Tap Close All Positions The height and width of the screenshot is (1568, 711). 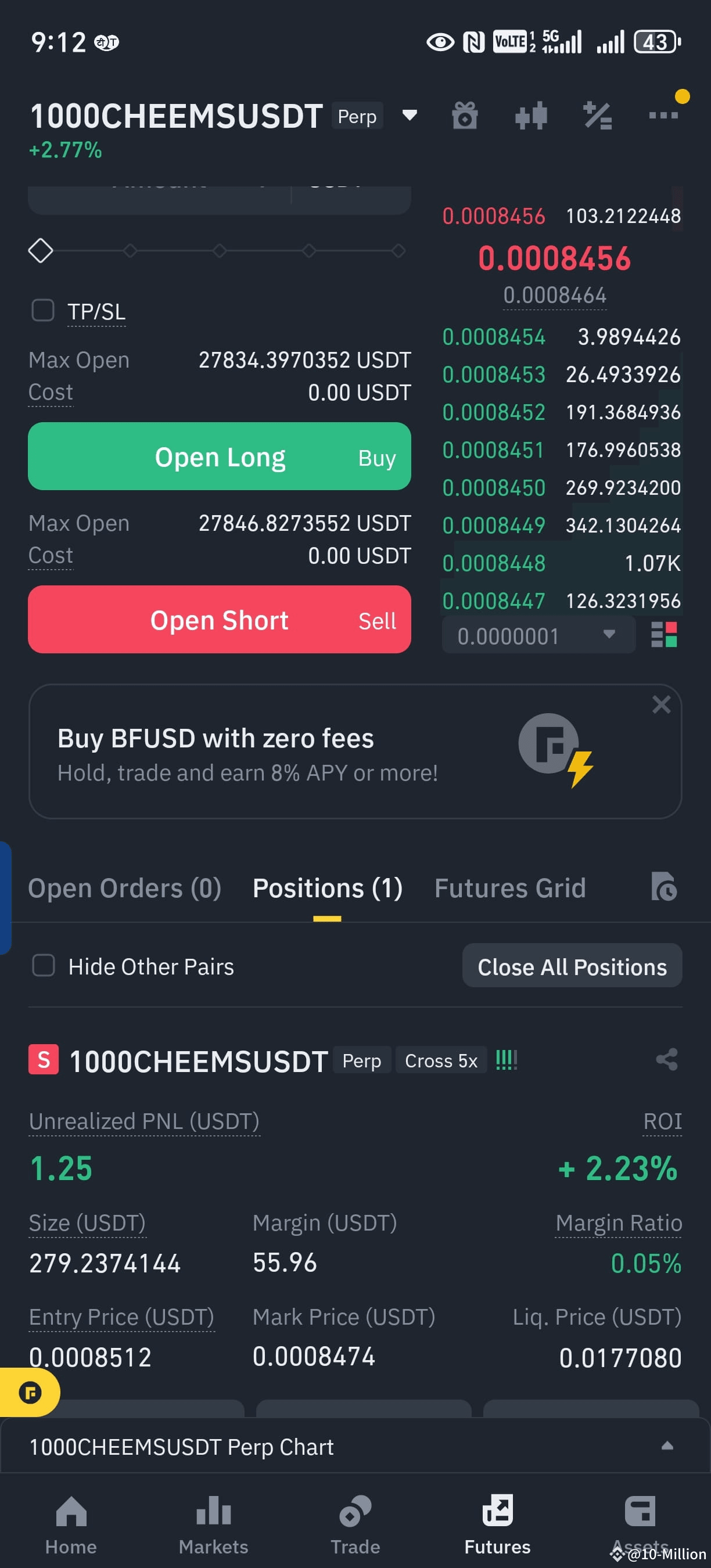[x=572, y=966]
